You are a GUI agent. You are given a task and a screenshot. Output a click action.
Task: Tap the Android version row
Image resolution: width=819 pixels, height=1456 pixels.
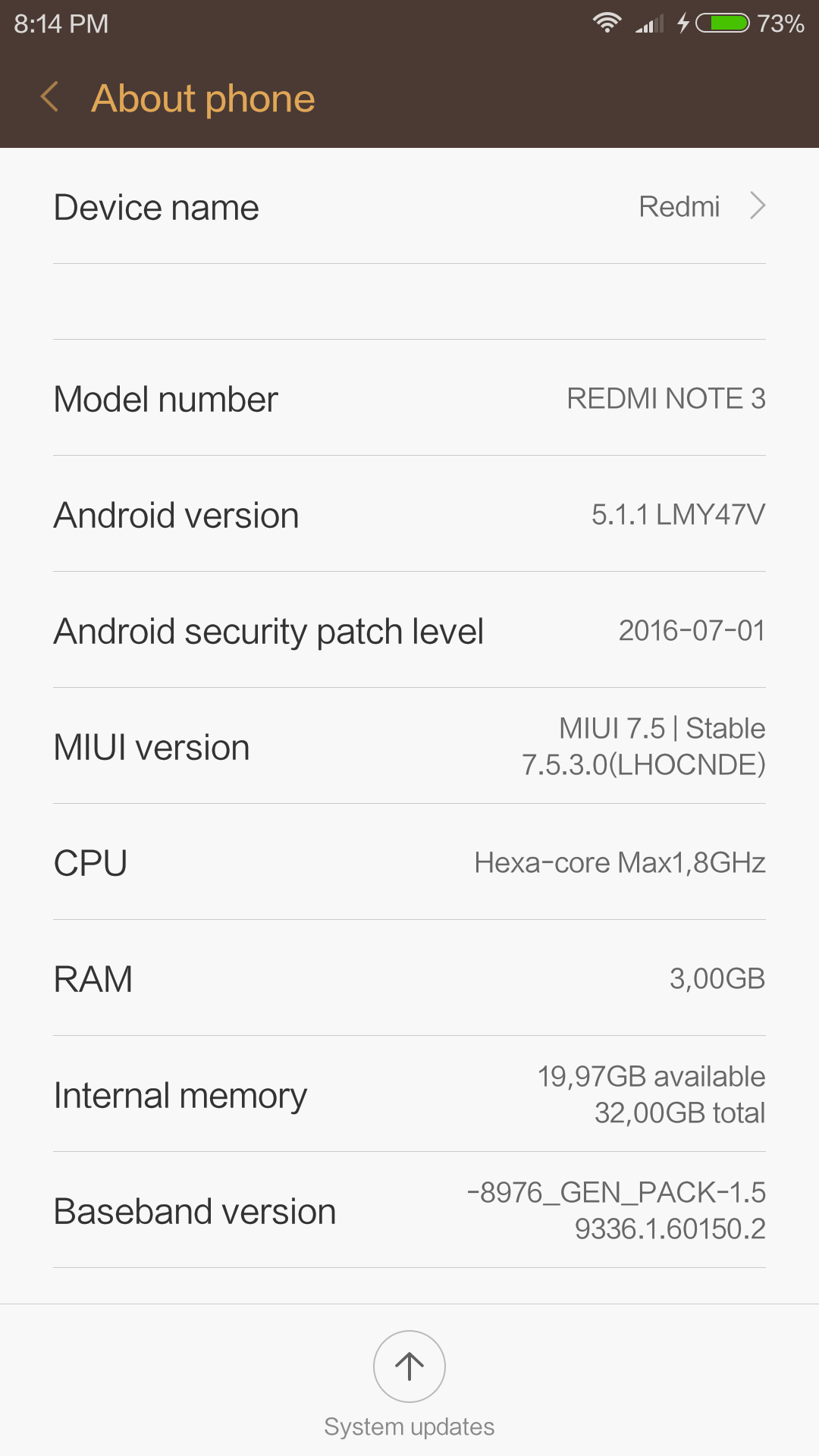409,515
